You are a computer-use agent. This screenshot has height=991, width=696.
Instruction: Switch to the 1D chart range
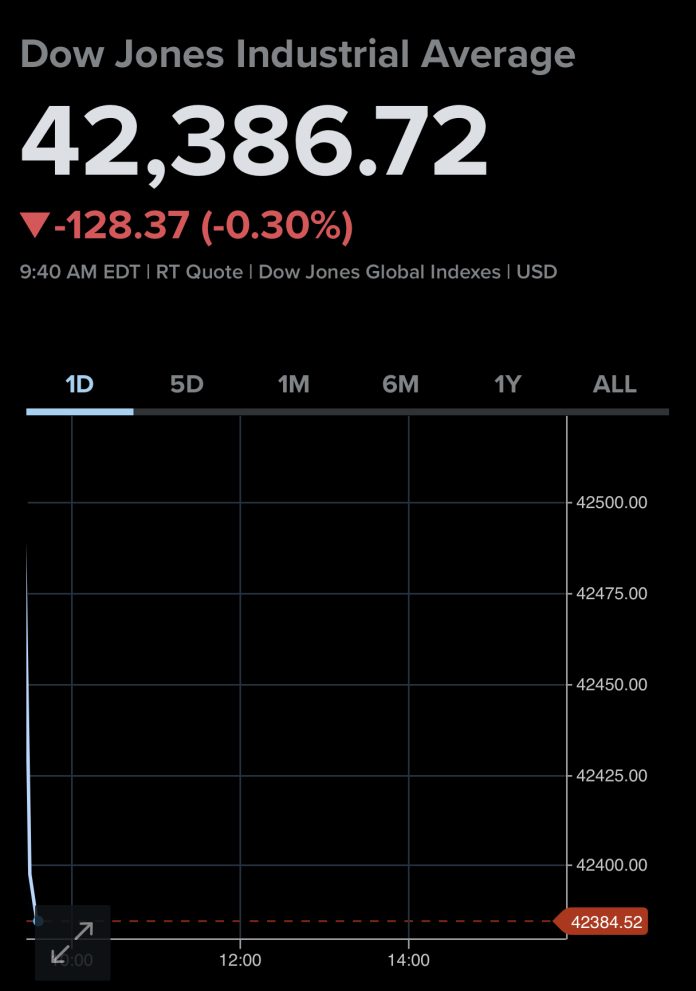point(79,385)
